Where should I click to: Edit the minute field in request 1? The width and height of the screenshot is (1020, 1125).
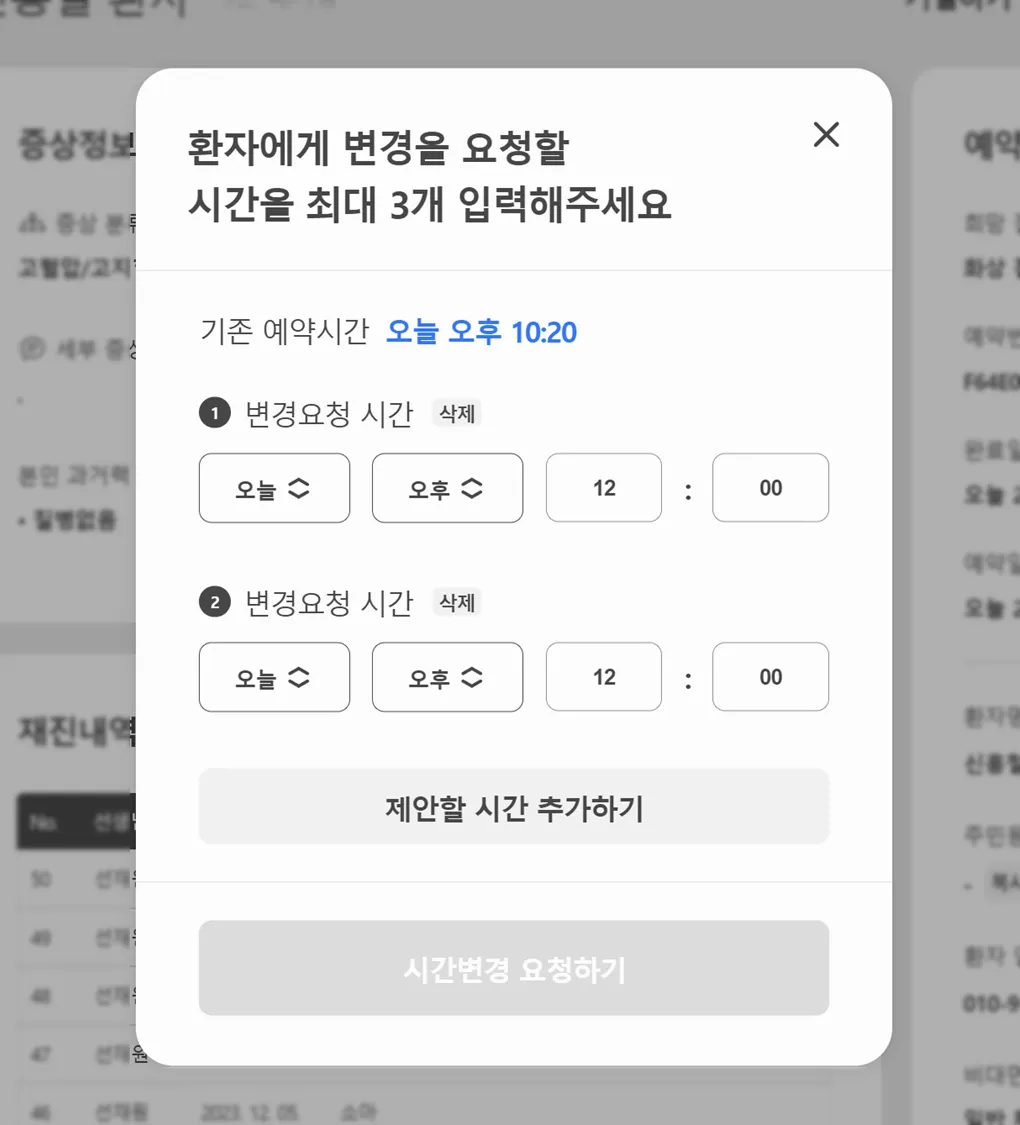click(770, 488)
